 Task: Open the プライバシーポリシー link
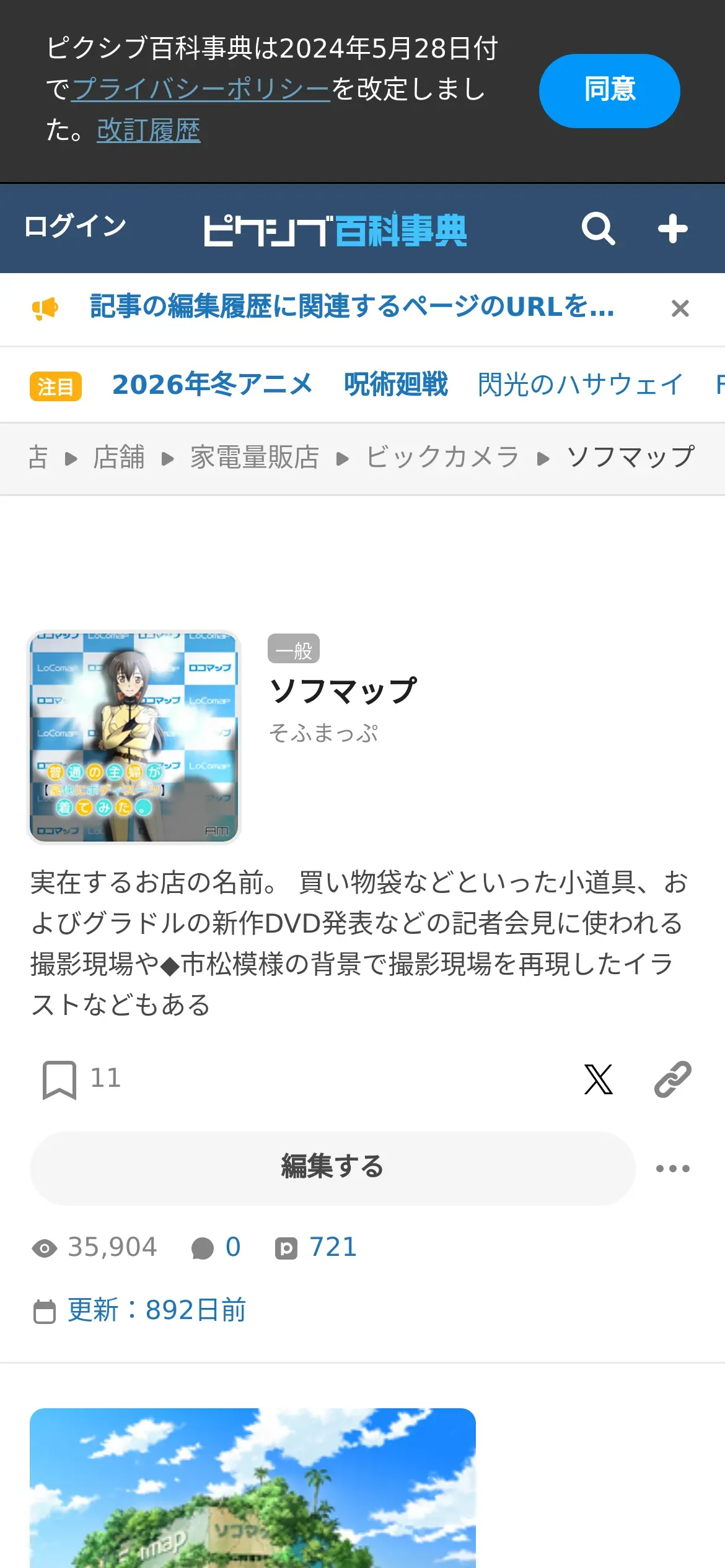point(201,89)
